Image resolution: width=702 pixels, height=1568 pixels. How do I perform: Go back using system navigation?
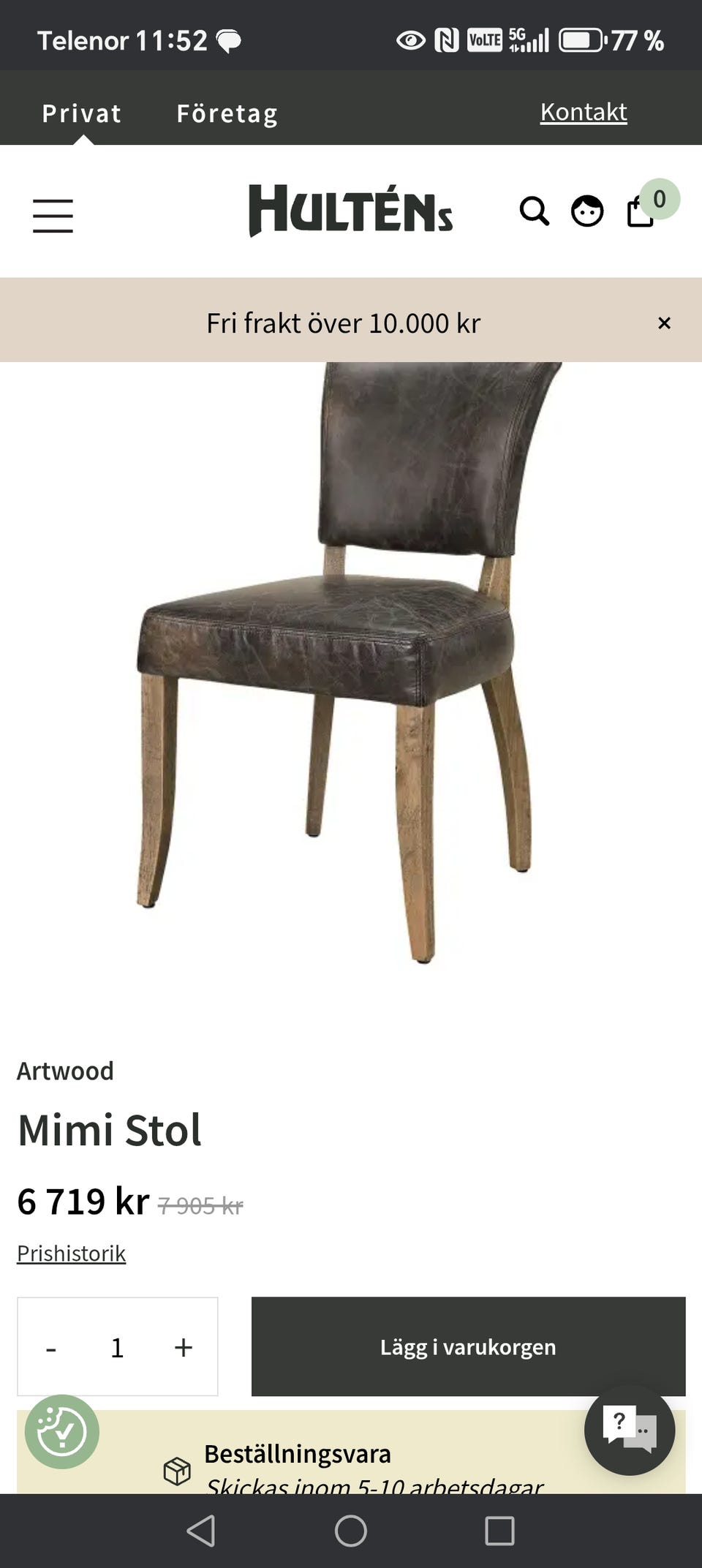coord(201,1531)
